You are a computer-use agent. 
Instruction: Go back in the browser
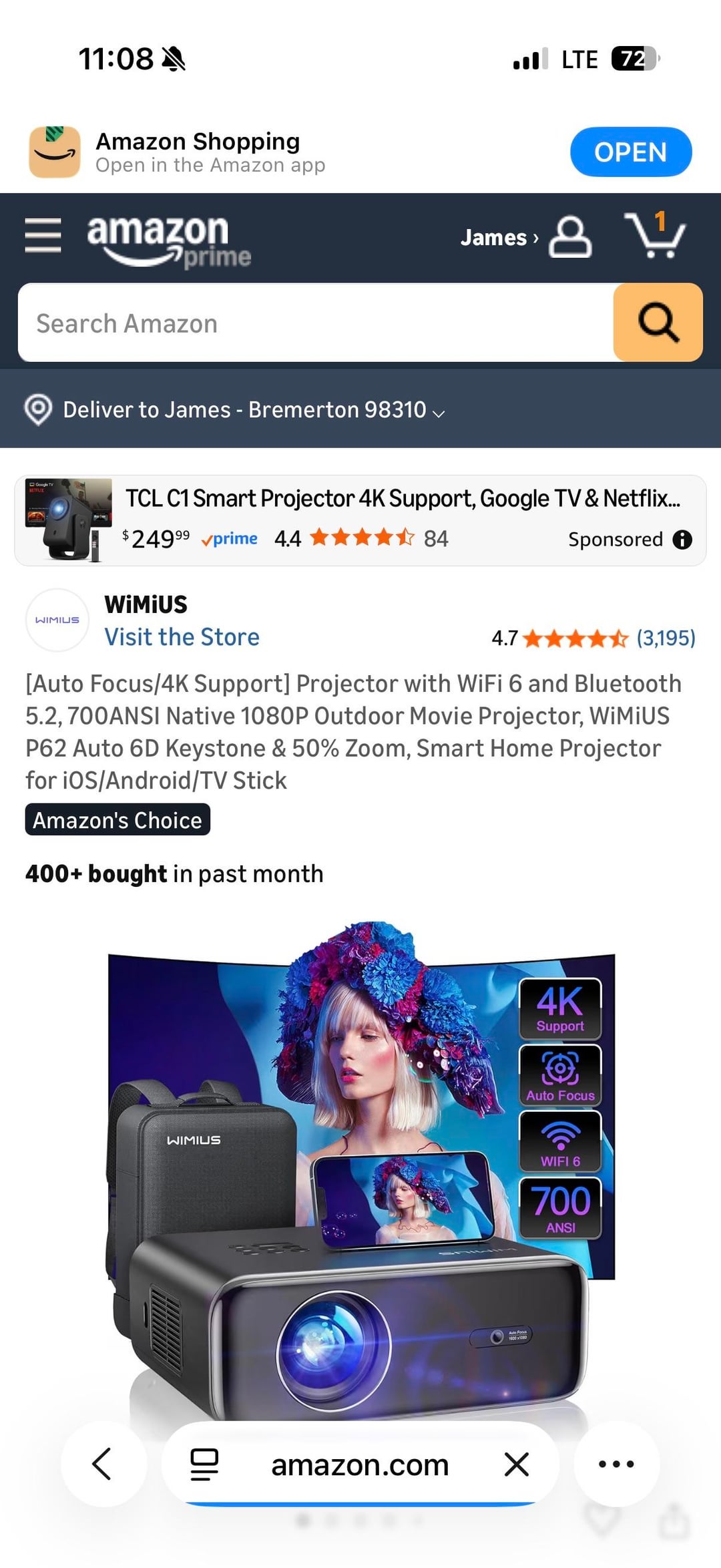tap(103, 1464)
